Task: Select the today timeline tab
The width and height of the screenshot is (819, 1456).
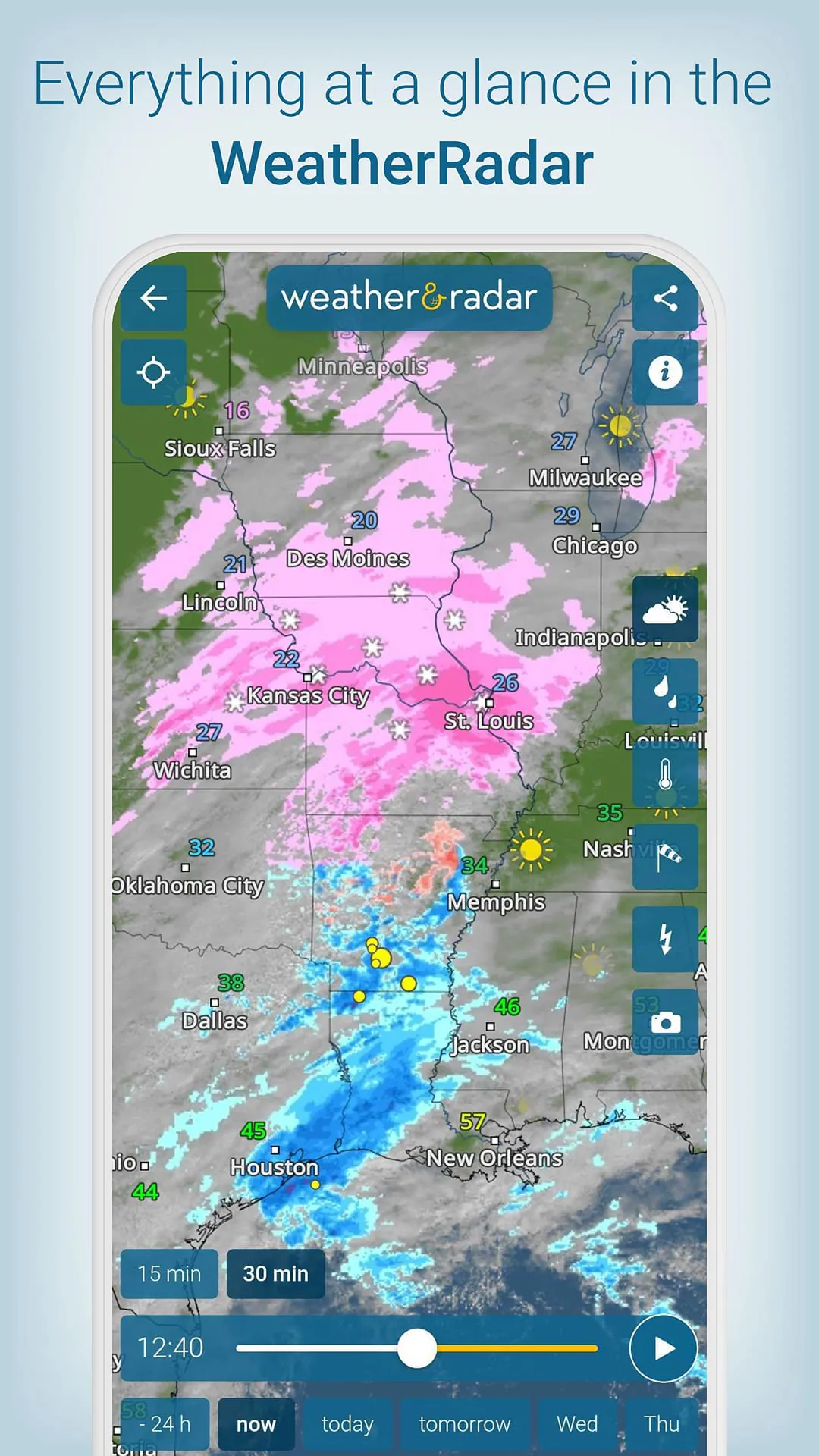Action: tap(347, 1424)
